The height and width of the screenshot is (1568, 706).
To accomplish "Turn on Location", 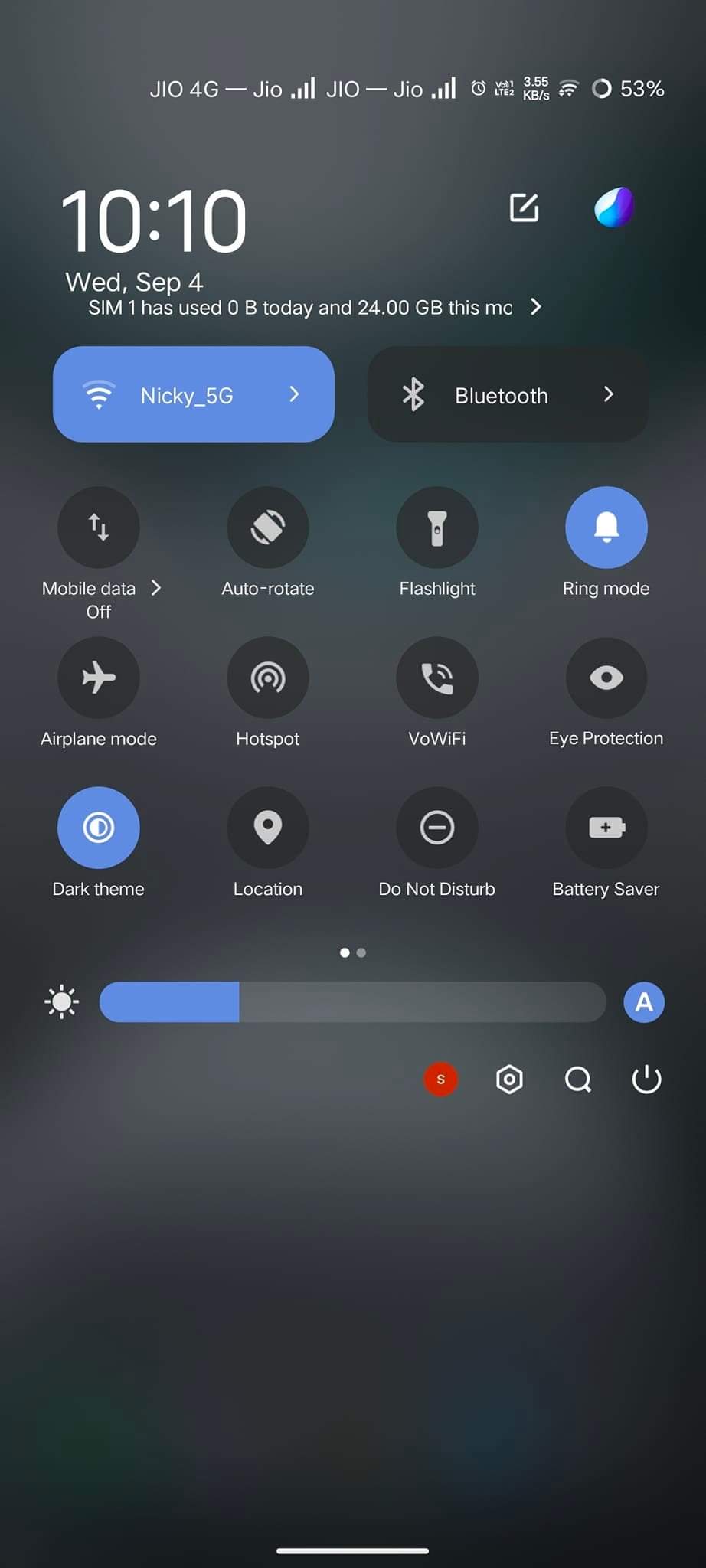I will 268,828.
